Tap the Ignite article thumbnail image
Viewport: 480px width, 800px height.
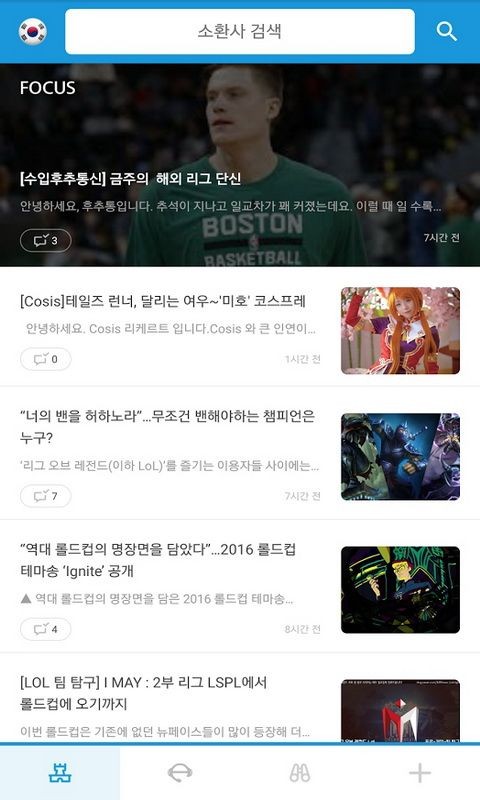400,590
